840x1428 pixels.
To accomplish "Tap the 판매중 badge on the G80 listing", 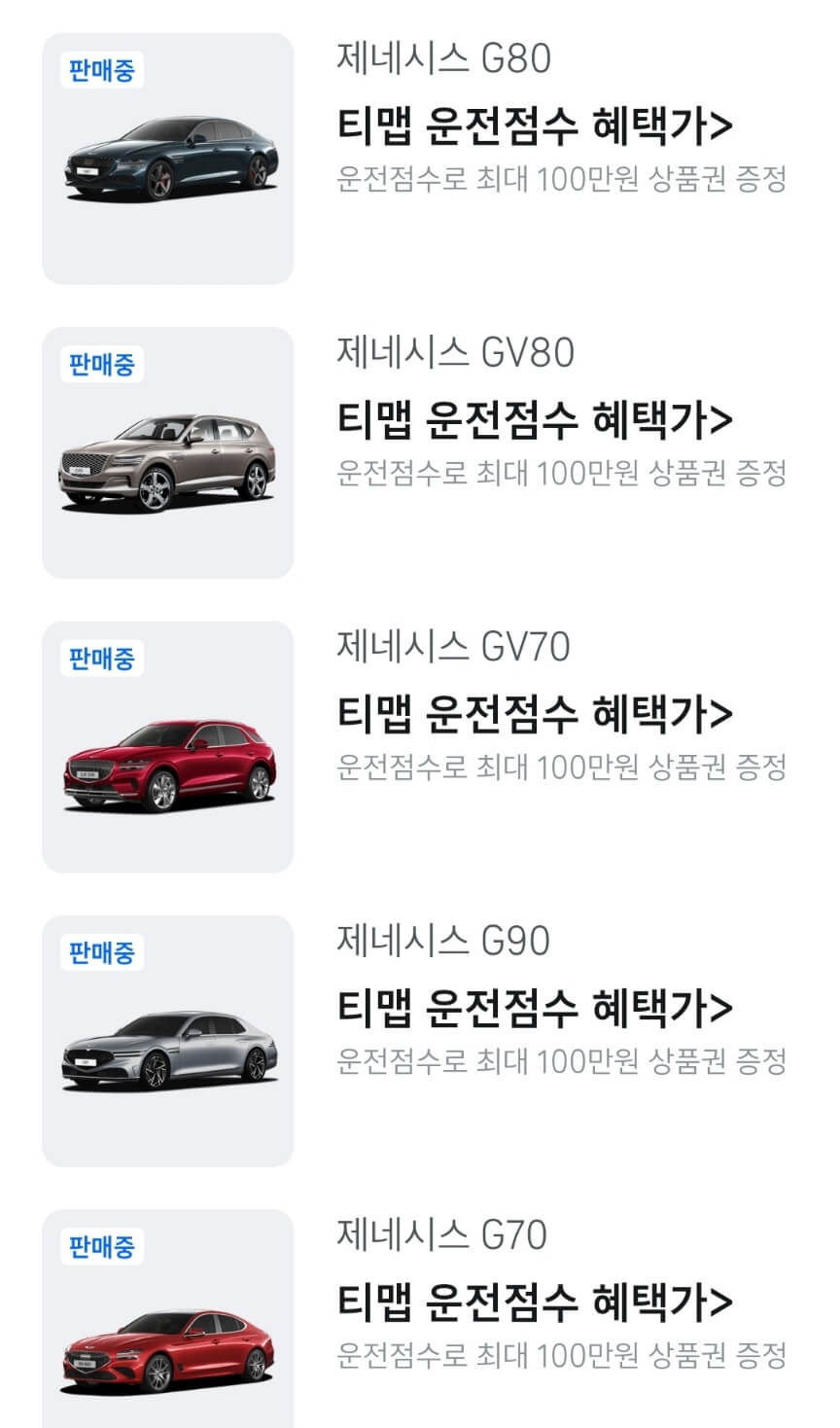I will 101,67.
